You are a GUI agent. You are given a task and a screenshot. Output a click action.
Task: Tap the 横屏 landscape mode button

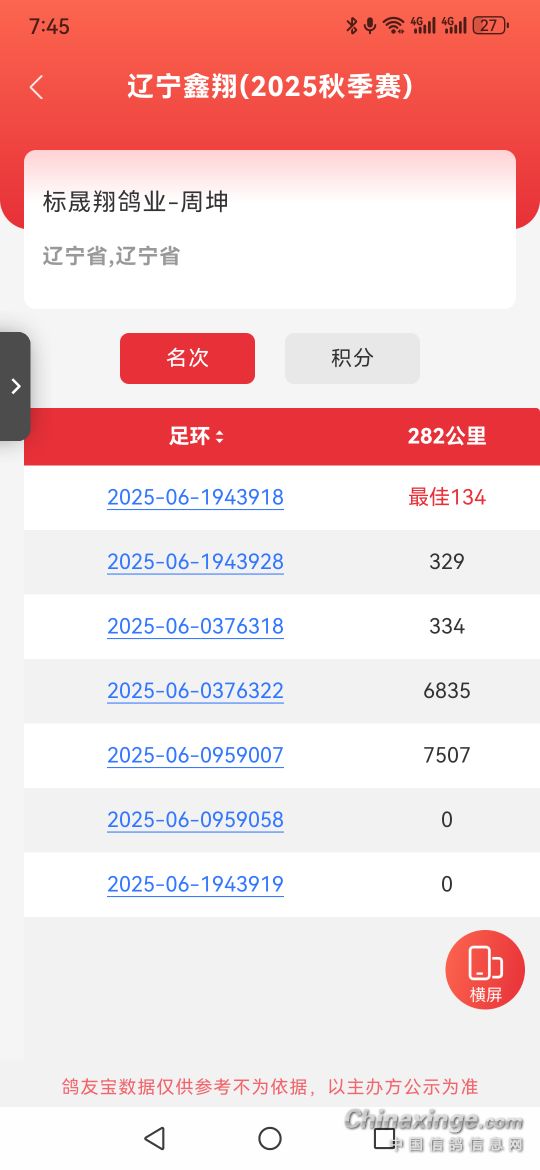point(486,970)
